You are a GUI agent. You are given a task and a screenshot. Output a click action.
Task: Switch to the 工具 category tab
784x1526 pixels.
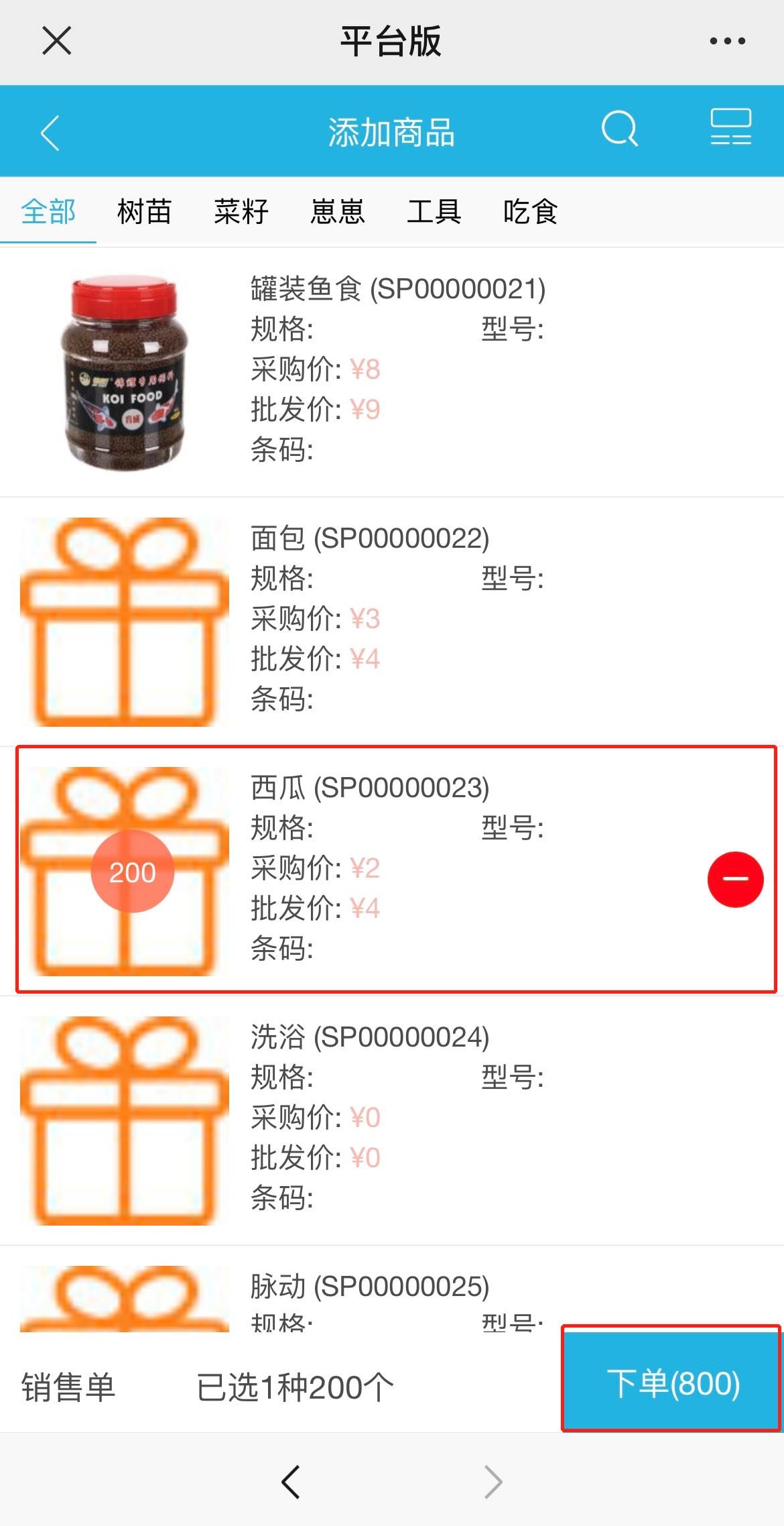tap(434, 212)
